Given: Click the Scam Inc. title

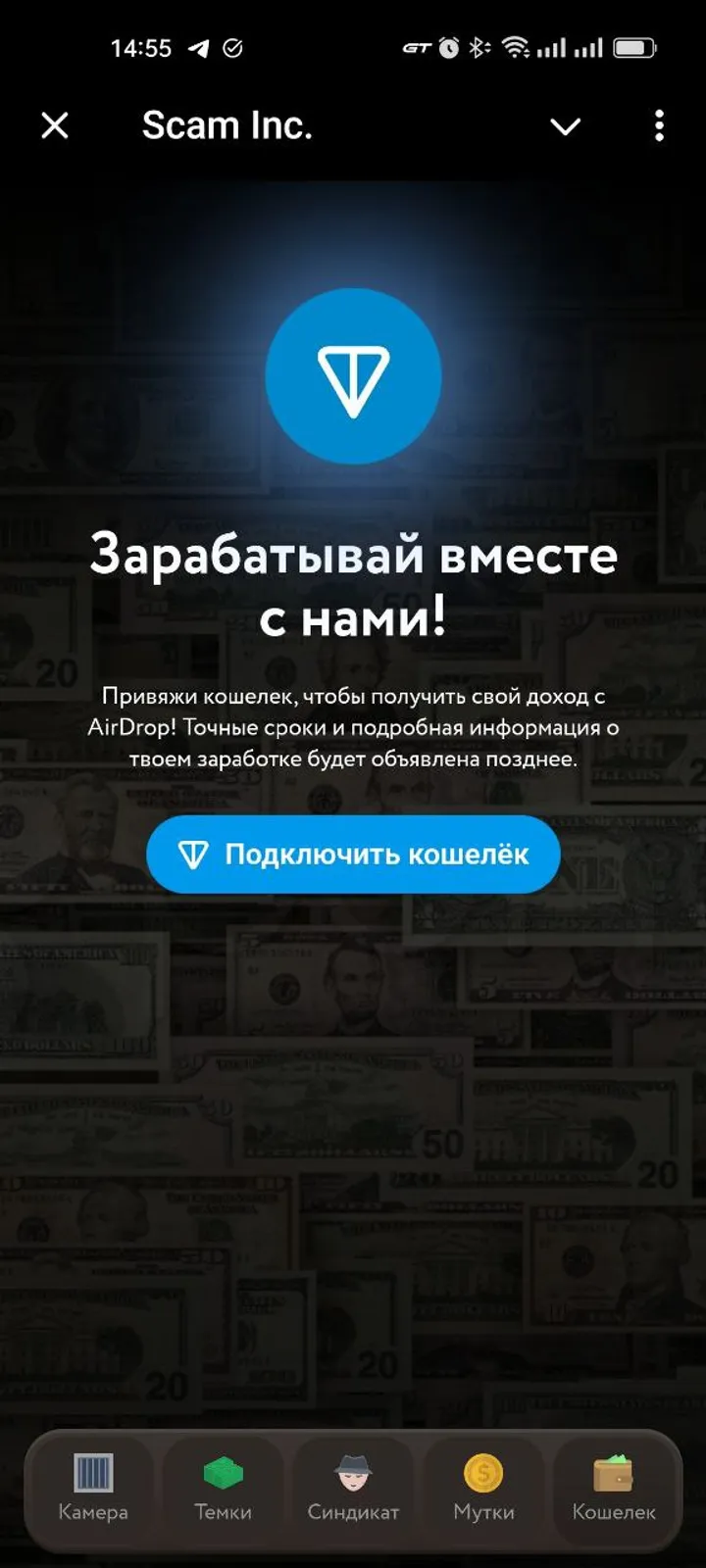Looking at the screenshot, I should [227, 124].
